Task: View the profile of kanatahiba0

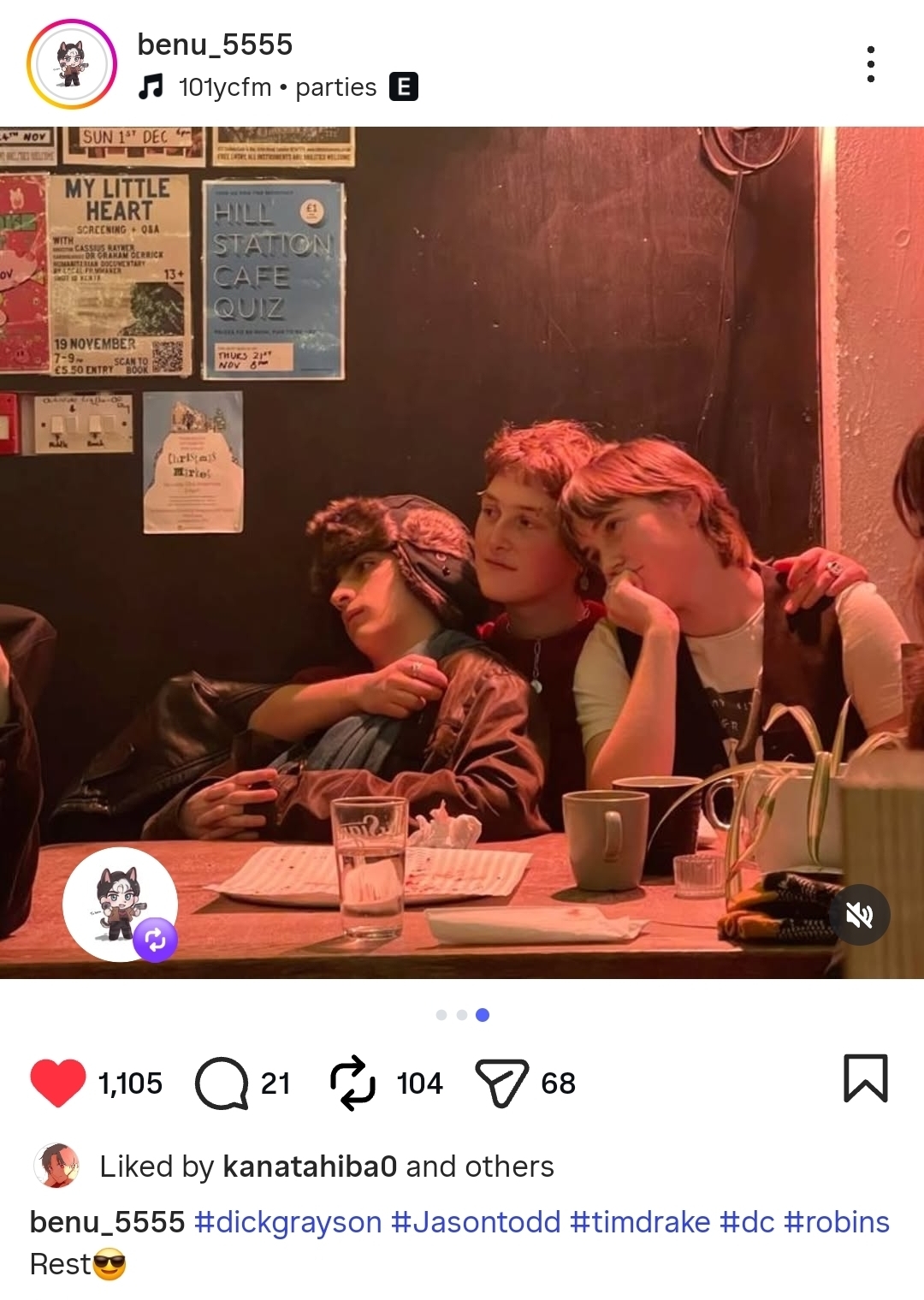Action: (x=310, y=1166)
